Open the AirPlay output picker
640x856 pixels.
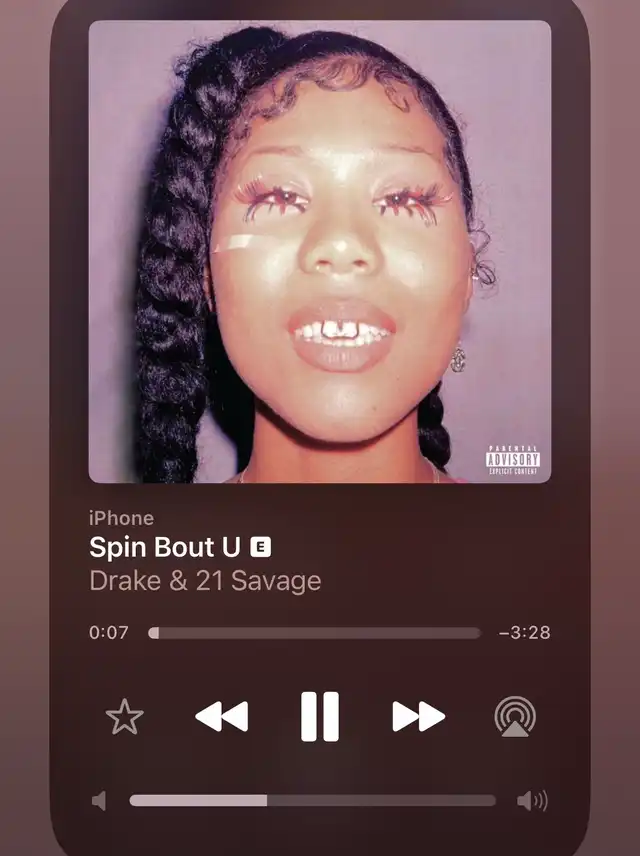[515, 716]
